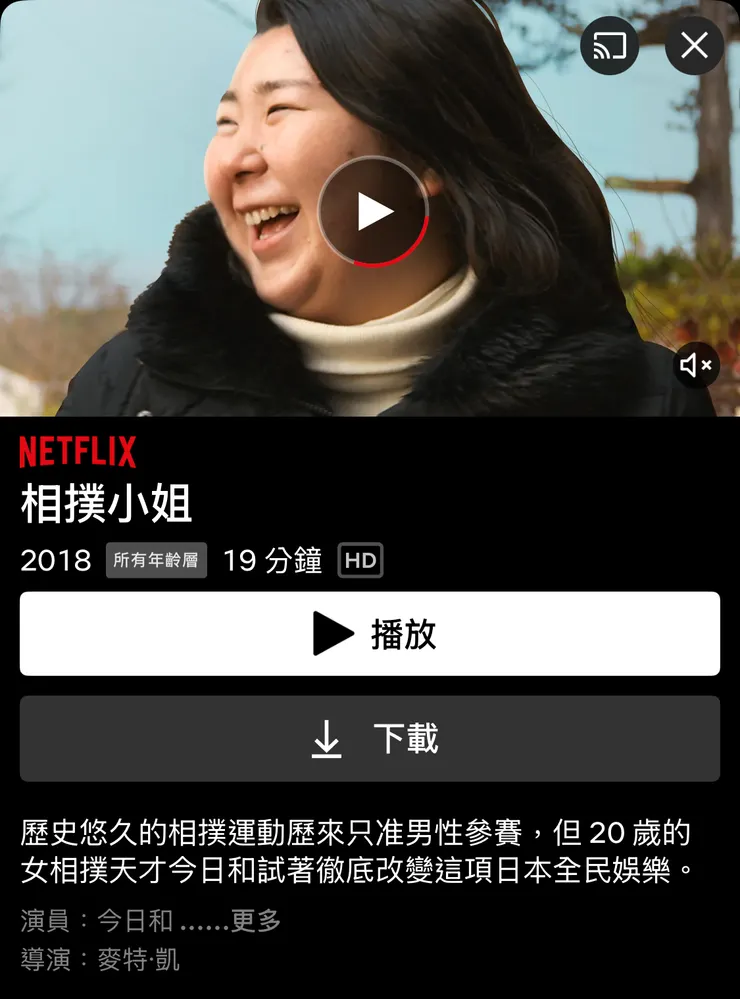Image resolution: width=740 pixels, height=999 pixels.
Task: Tap the 2018 release year label
Action: [55, 561]
